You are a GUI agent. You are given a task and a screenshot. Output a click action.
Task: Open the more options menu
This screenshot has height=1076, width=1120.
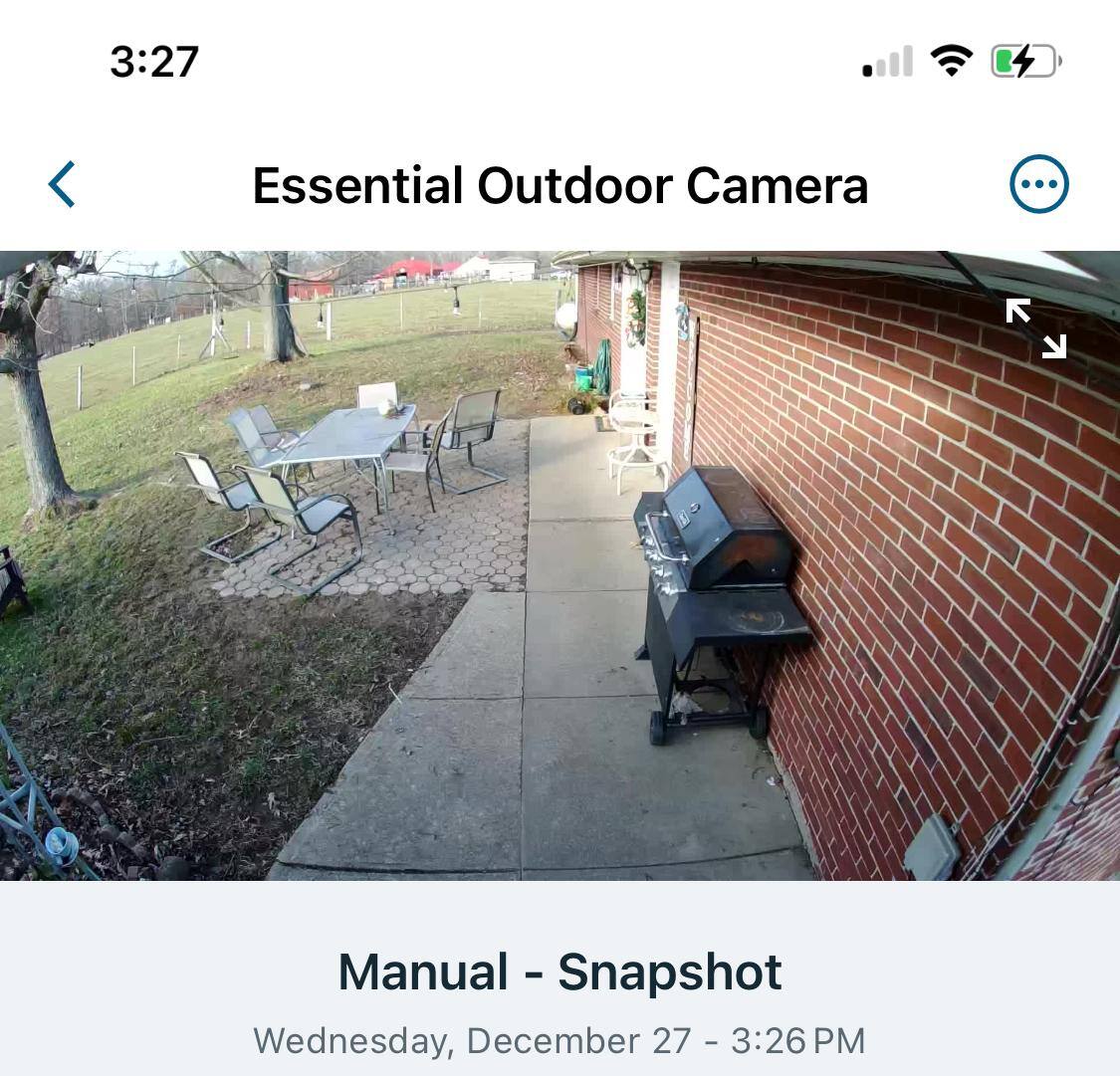(1038, 185)
